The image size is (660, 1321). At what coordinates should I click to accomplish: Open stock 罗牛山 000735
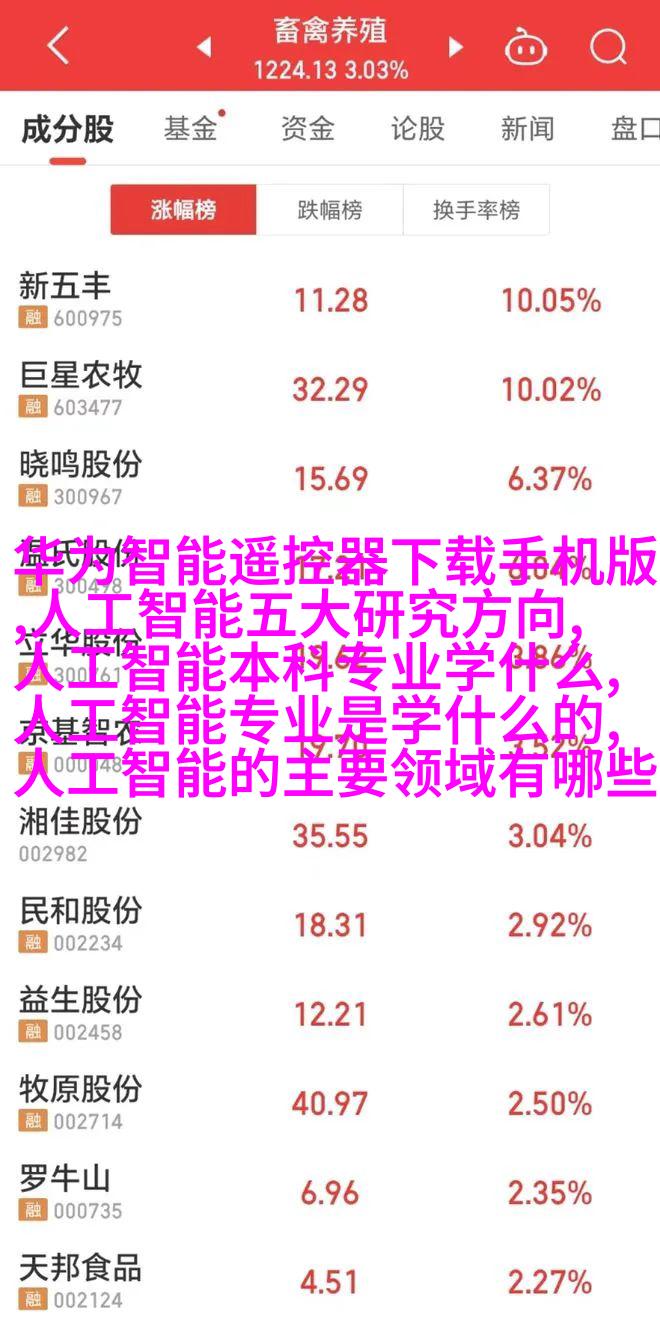tap(330, 1192)
